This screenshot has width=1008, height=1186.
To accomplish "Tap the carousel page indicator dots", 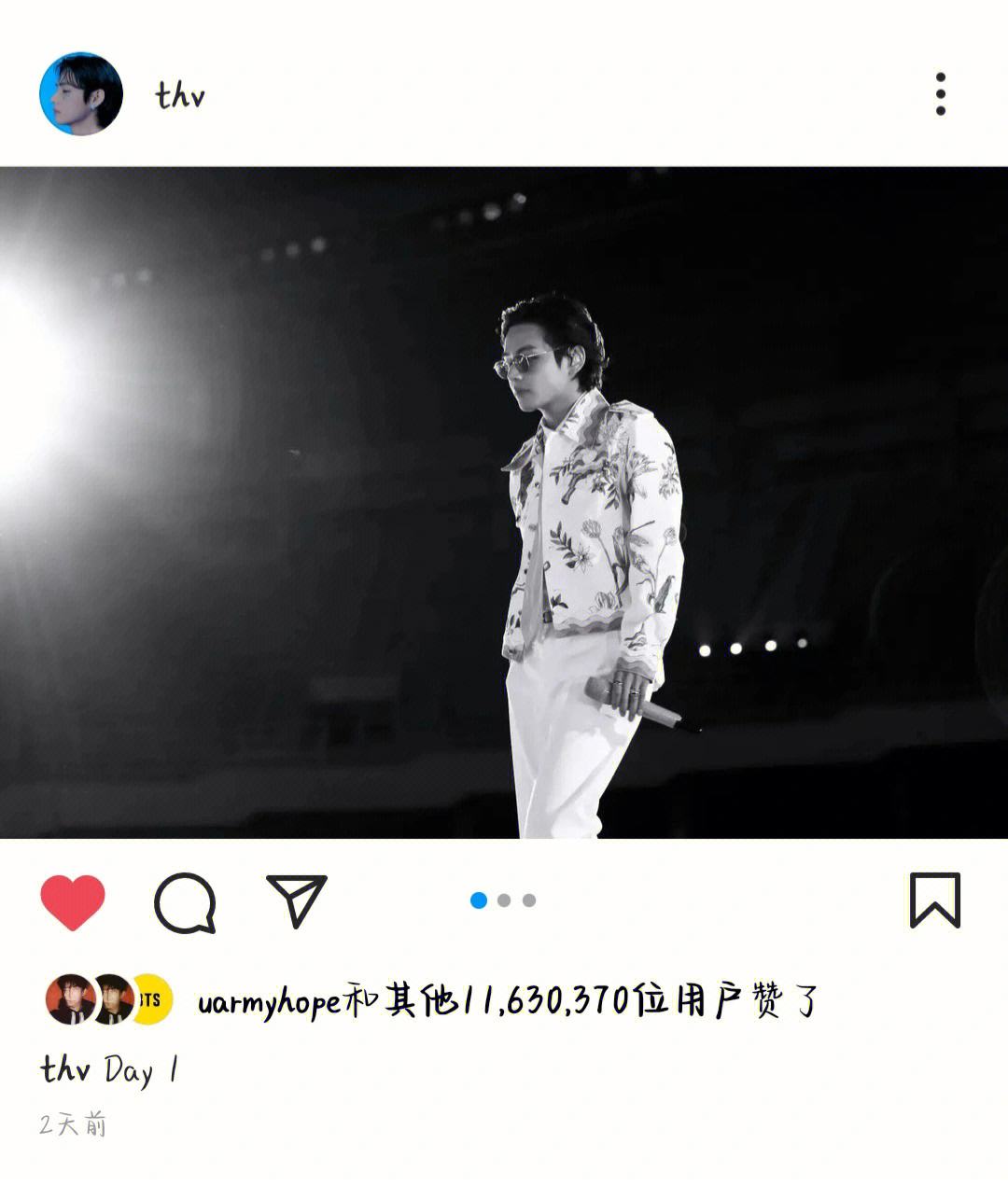I will click(504, 900).
